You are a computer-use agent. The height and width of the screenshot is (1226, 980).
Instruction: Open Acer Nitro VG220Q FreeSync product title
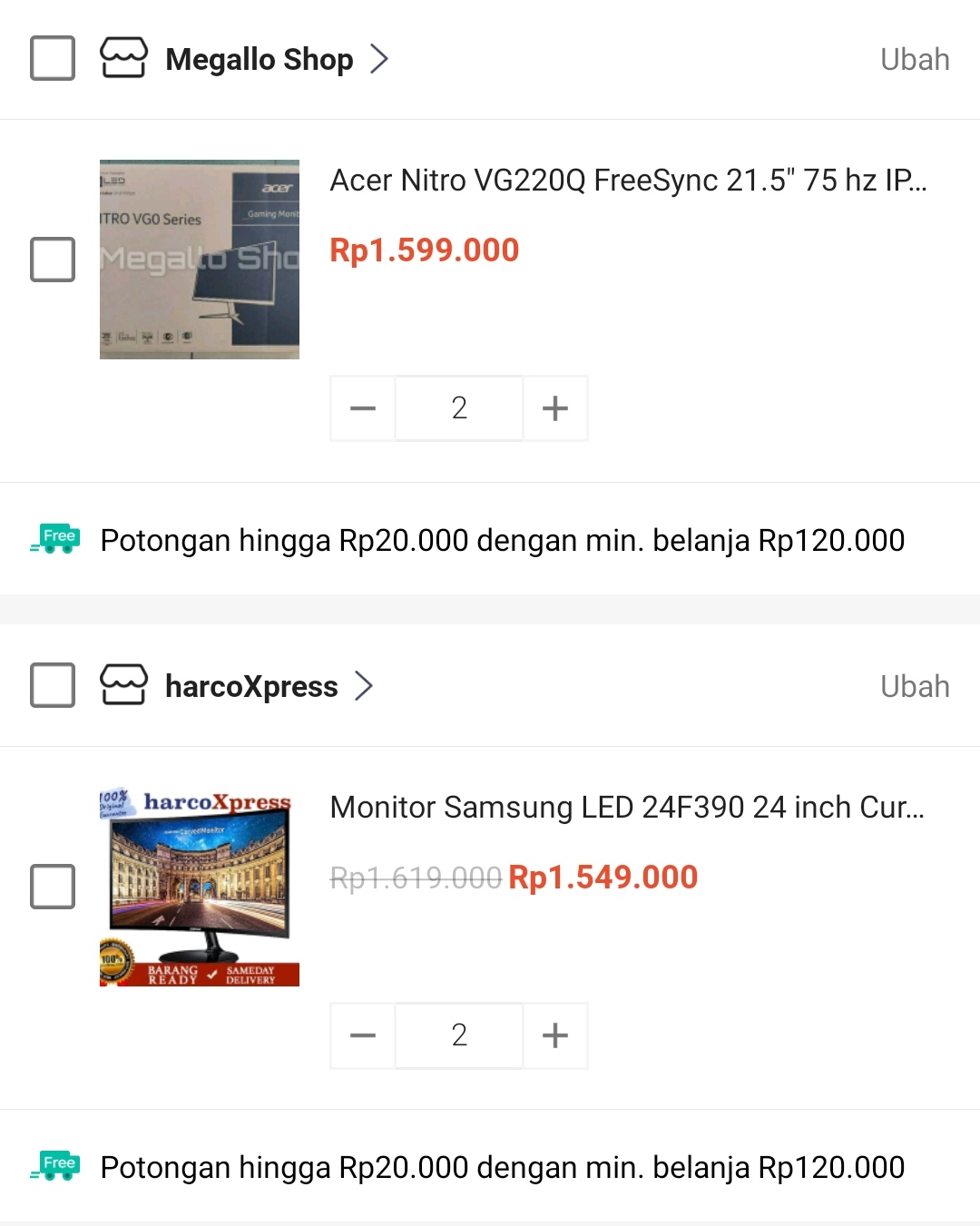[x=628, y=181]
